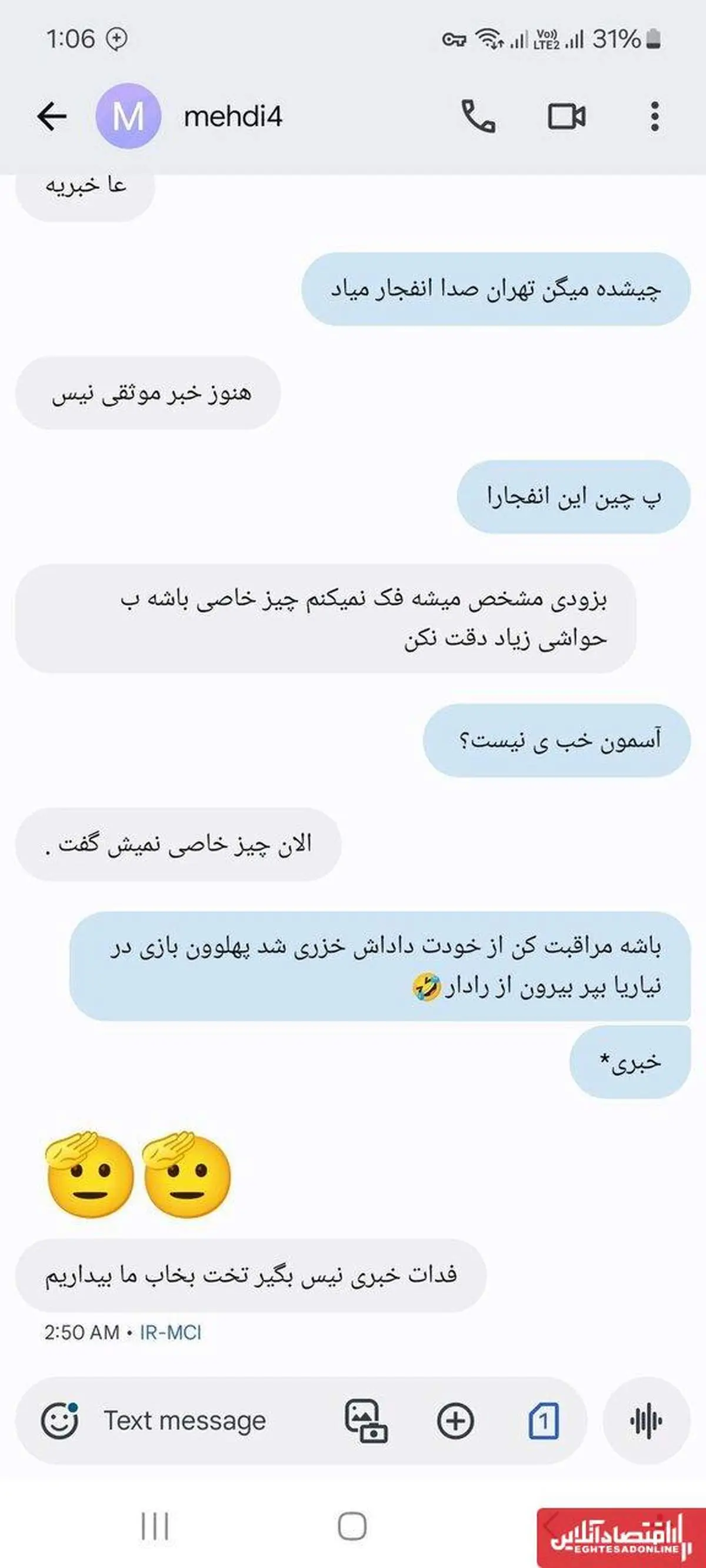The height and width of the screenshot is (1568, 706).
Task: Open the plus attachments menu
Action: (455, 1422)
